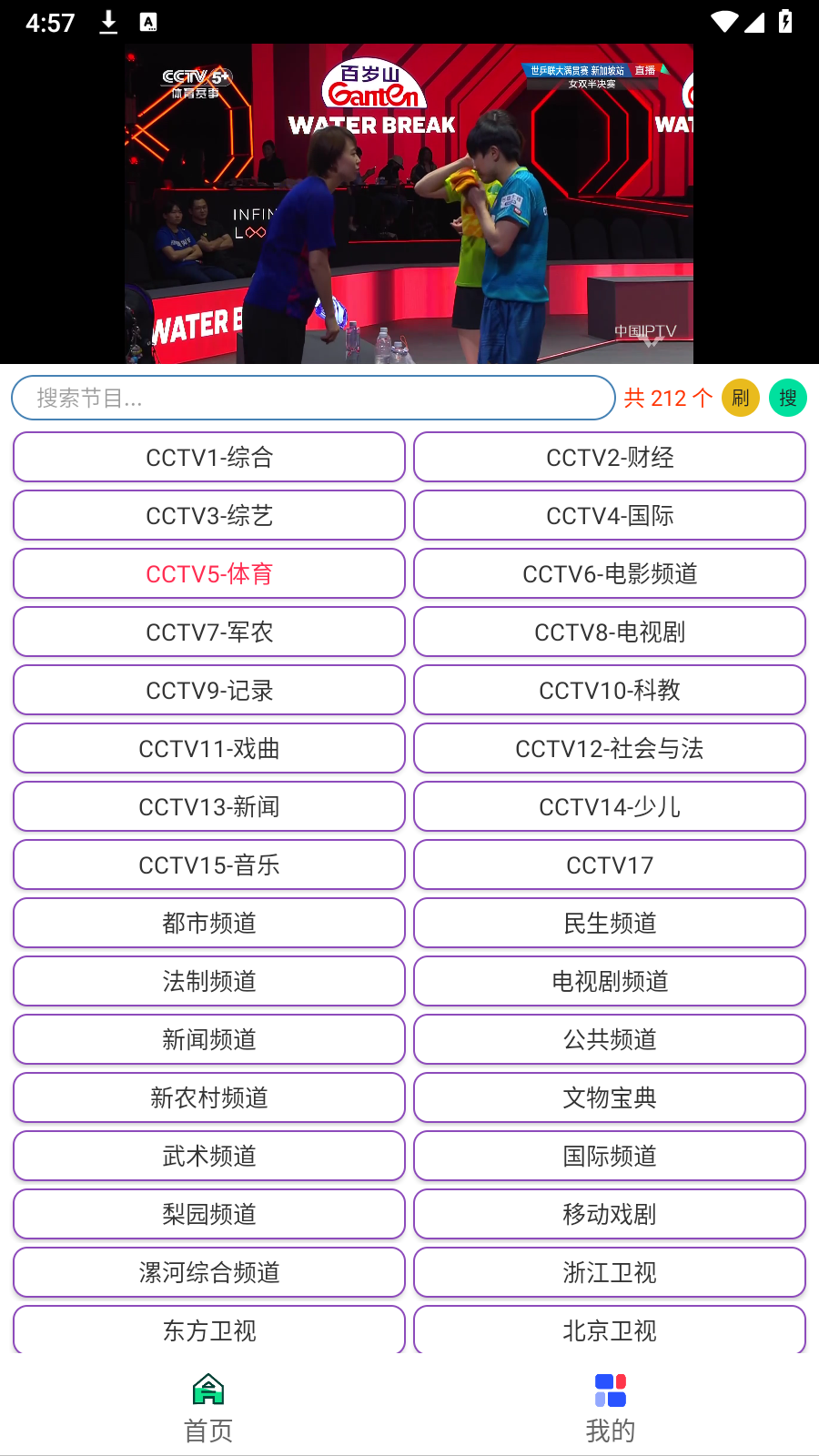Open the CCTV17 channel
Image resolution: width=819 pixels, height=1456 pixels.
click(610, 864)
